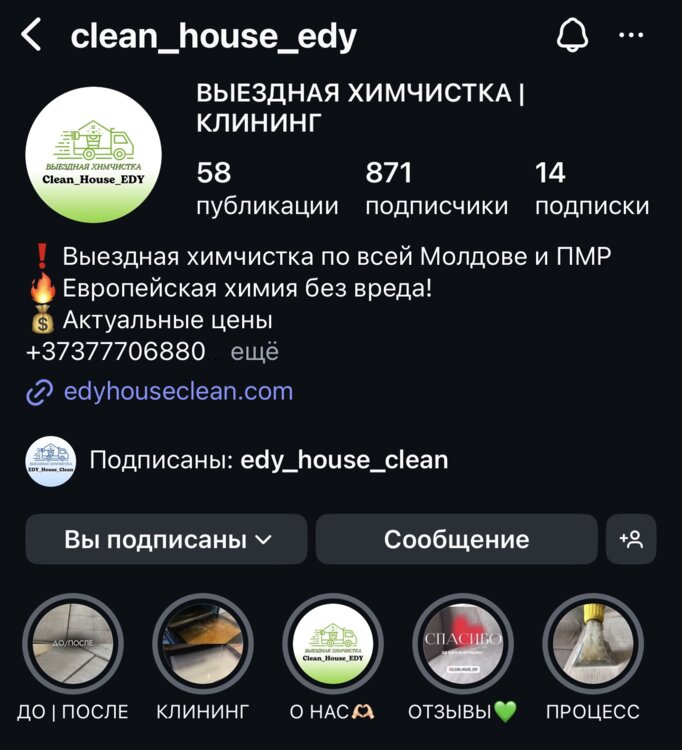Open the 58 публикации posts count

click(x=266, y=188)
